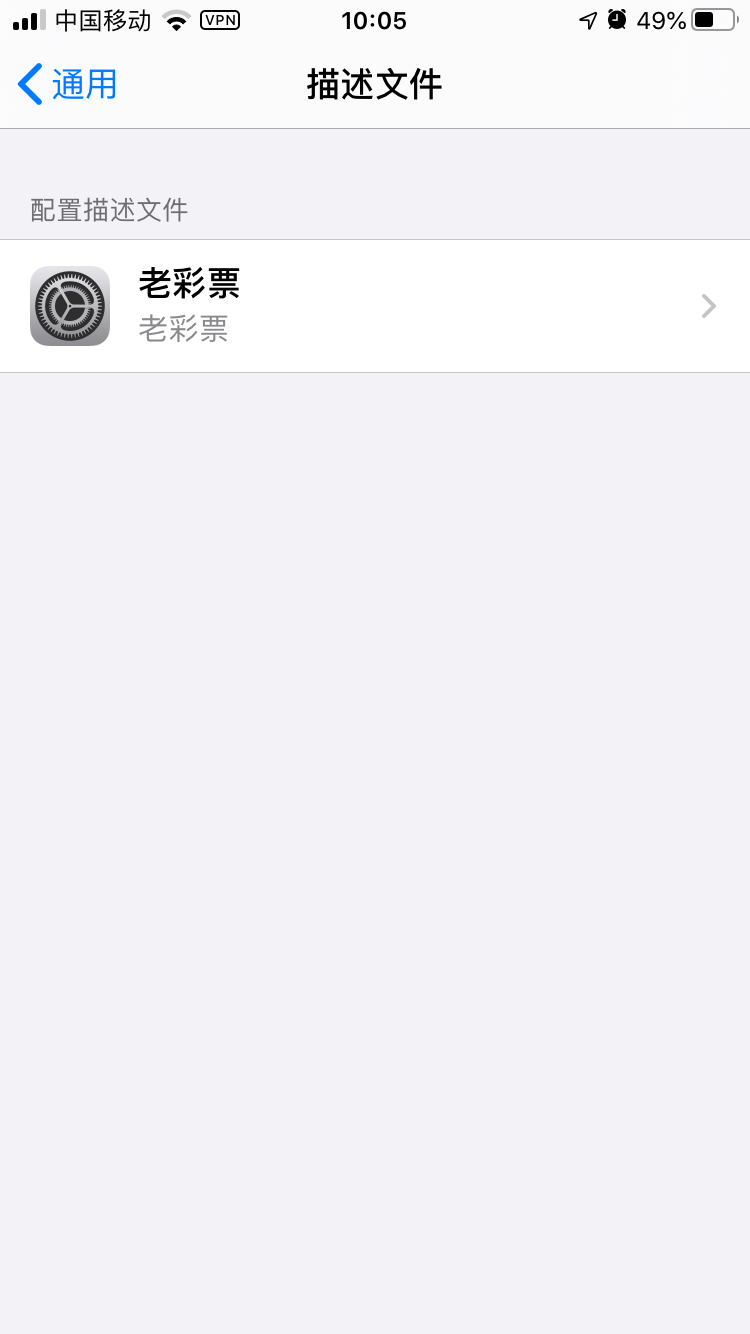
Task: Open the 老彩票 configuration profile
Action: click(x=375, y=306)
